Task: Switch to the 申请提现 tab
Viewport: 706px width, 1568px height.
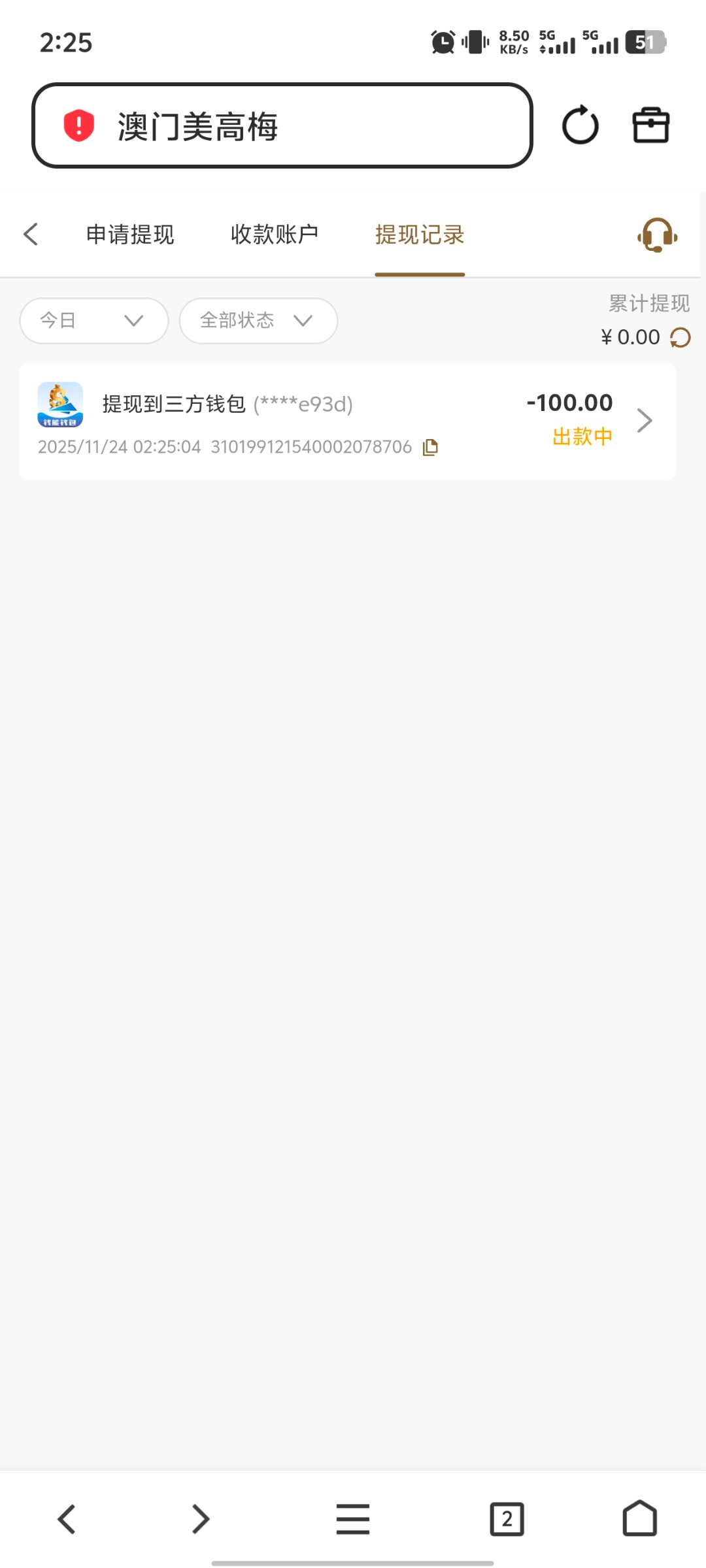Action: point(130,235)
